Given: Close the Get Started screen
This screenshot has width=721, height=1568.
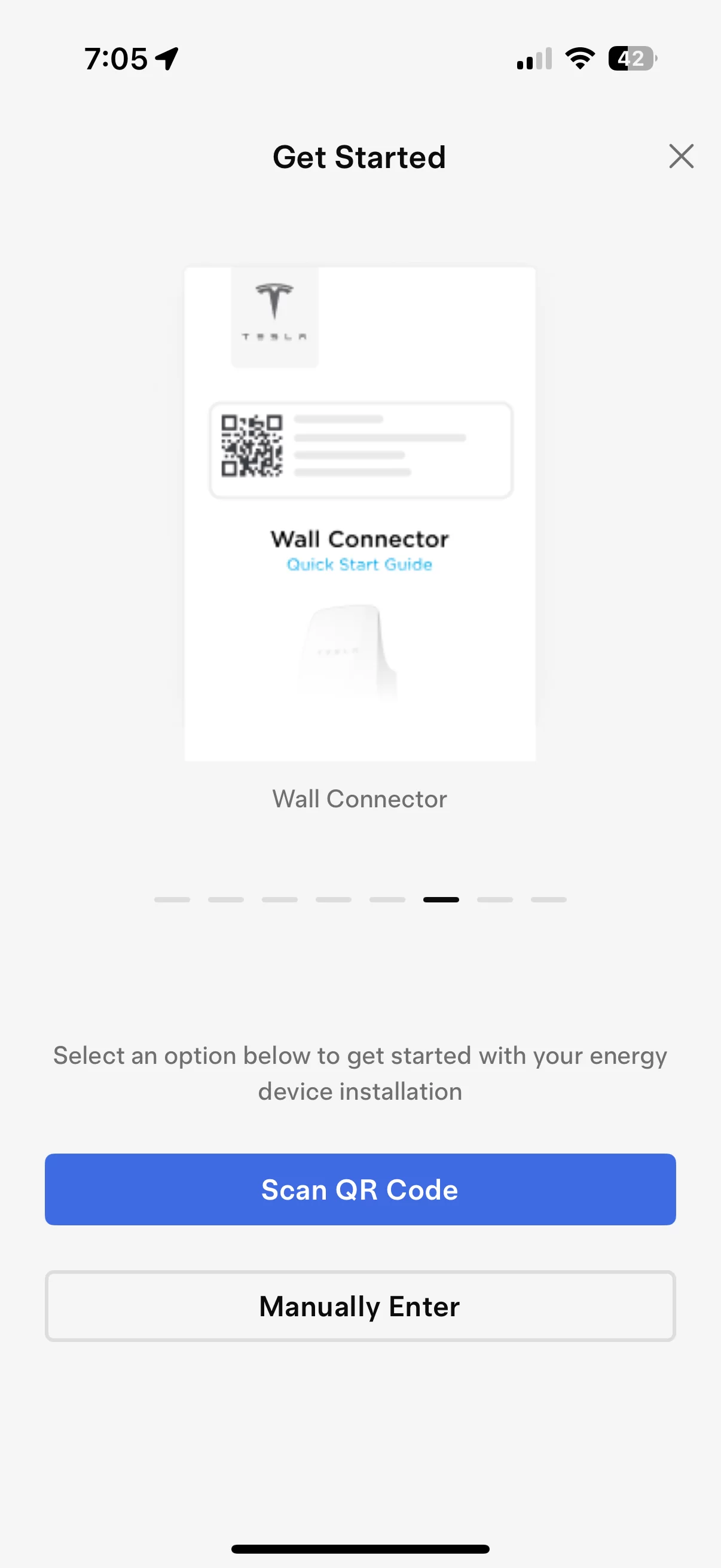Looking at the screenshot, I should [681, 157].
